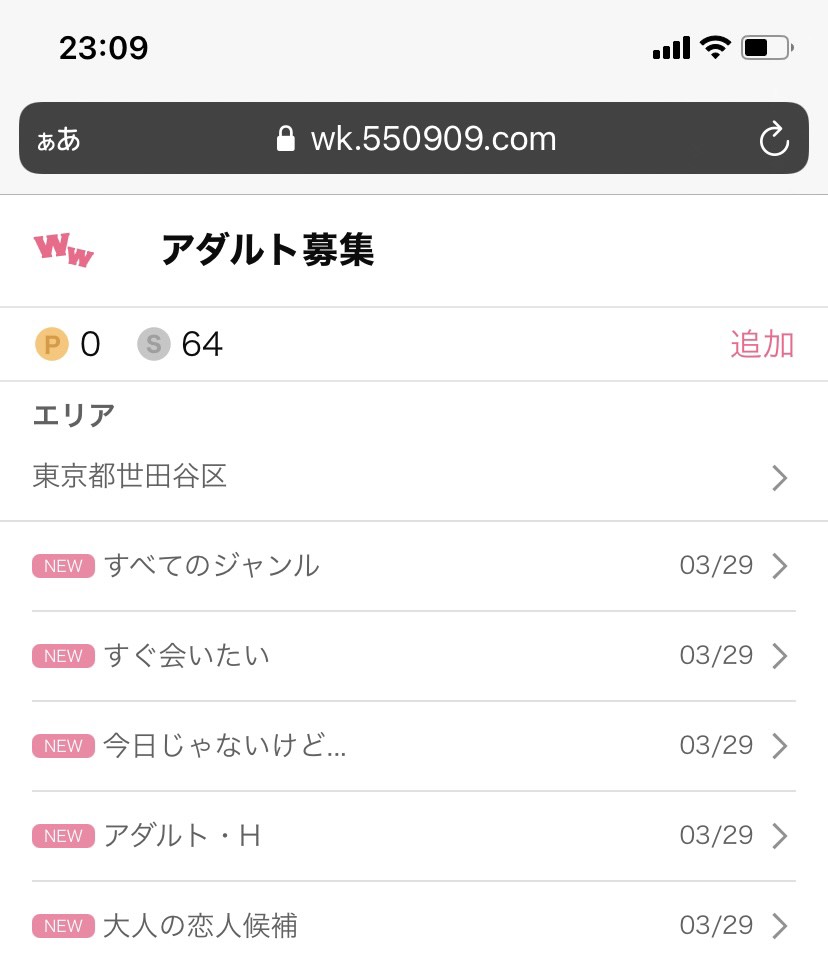828x961 pixels.
Task: Open すべてのジャンル via its chevron
Action: click(780, 566)
